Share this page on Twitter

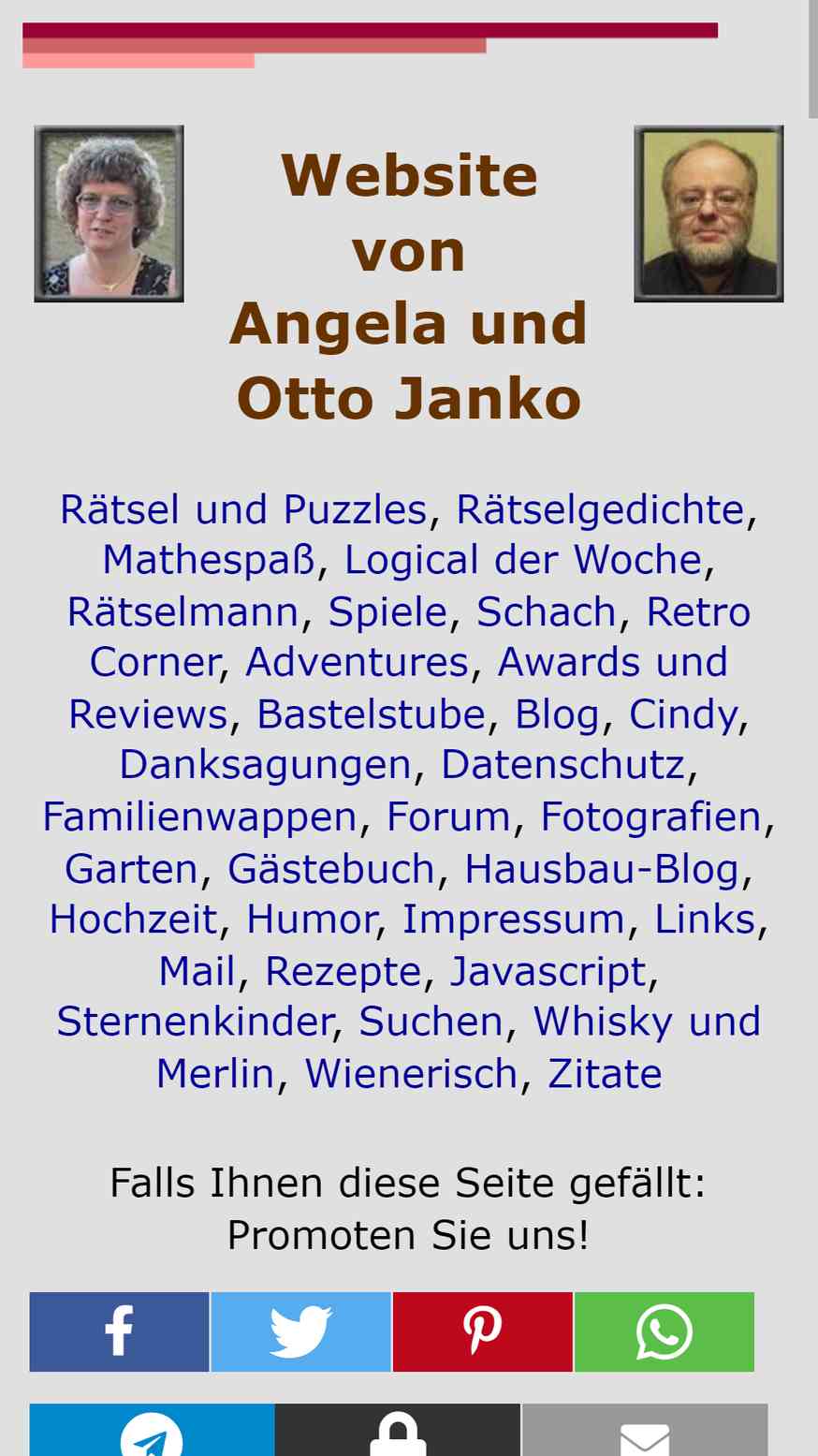tap(300, 1331)
